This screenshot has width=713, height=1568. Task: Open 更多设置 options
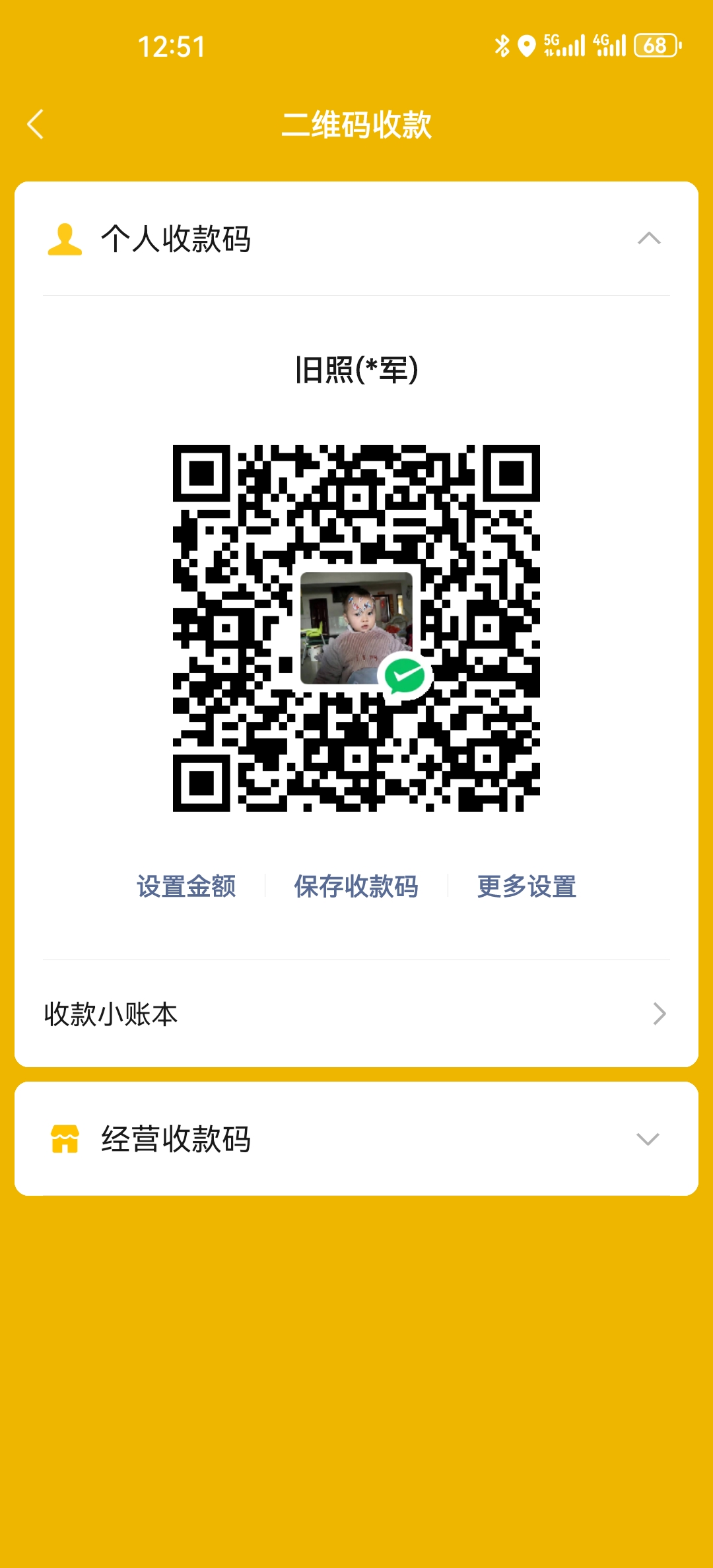[526, 886]
